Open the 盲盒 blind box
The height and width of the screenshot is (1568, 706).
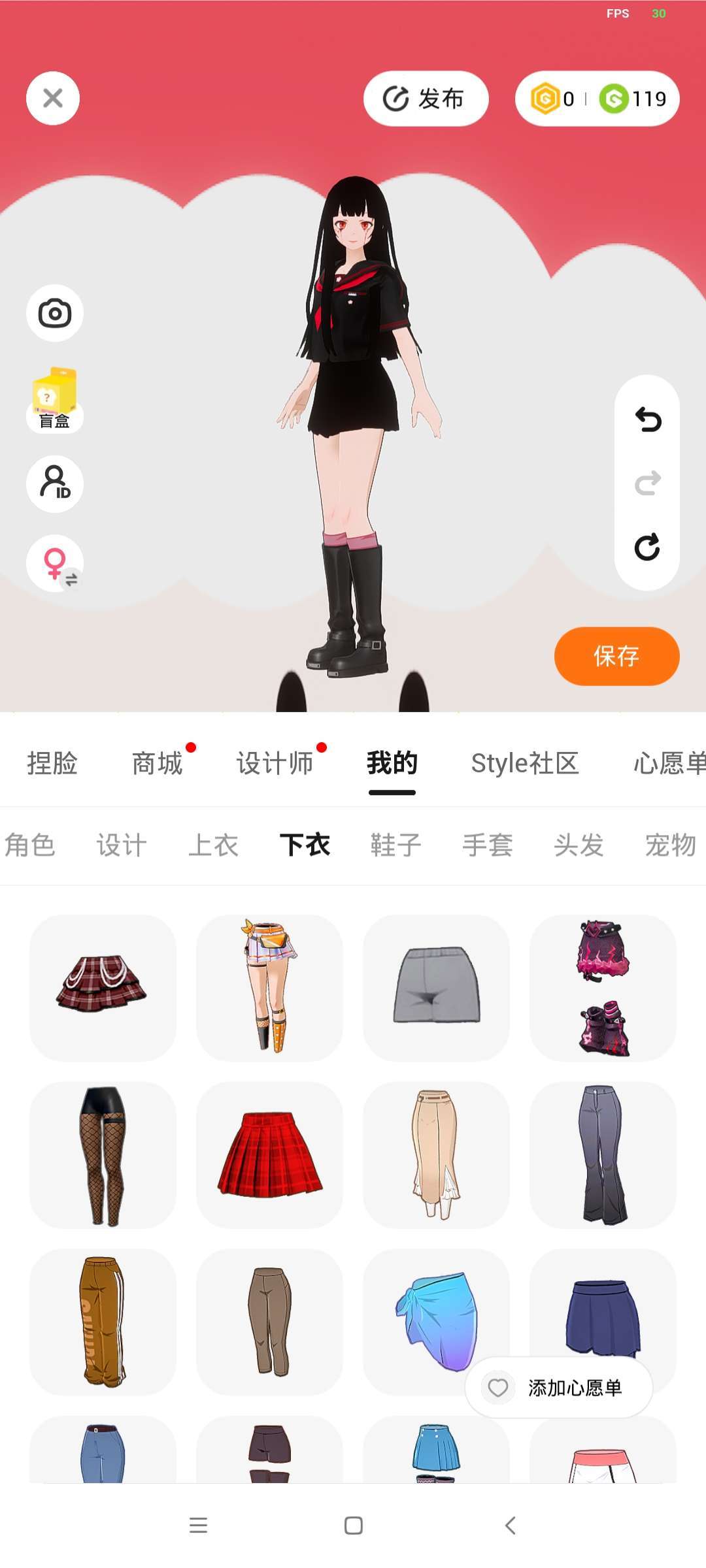pos(55,400)
